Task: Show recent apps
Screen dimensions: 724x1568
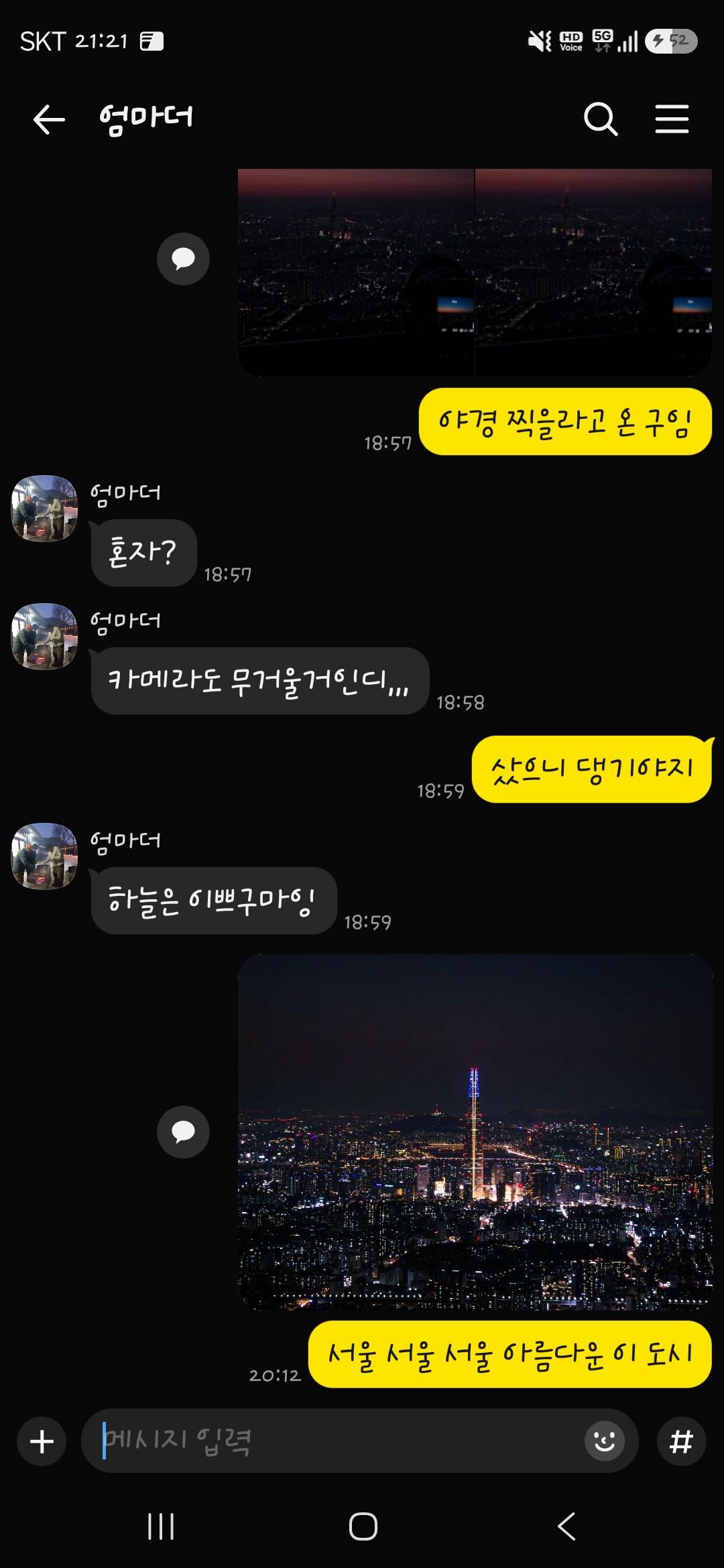Action: [161, 1527]
